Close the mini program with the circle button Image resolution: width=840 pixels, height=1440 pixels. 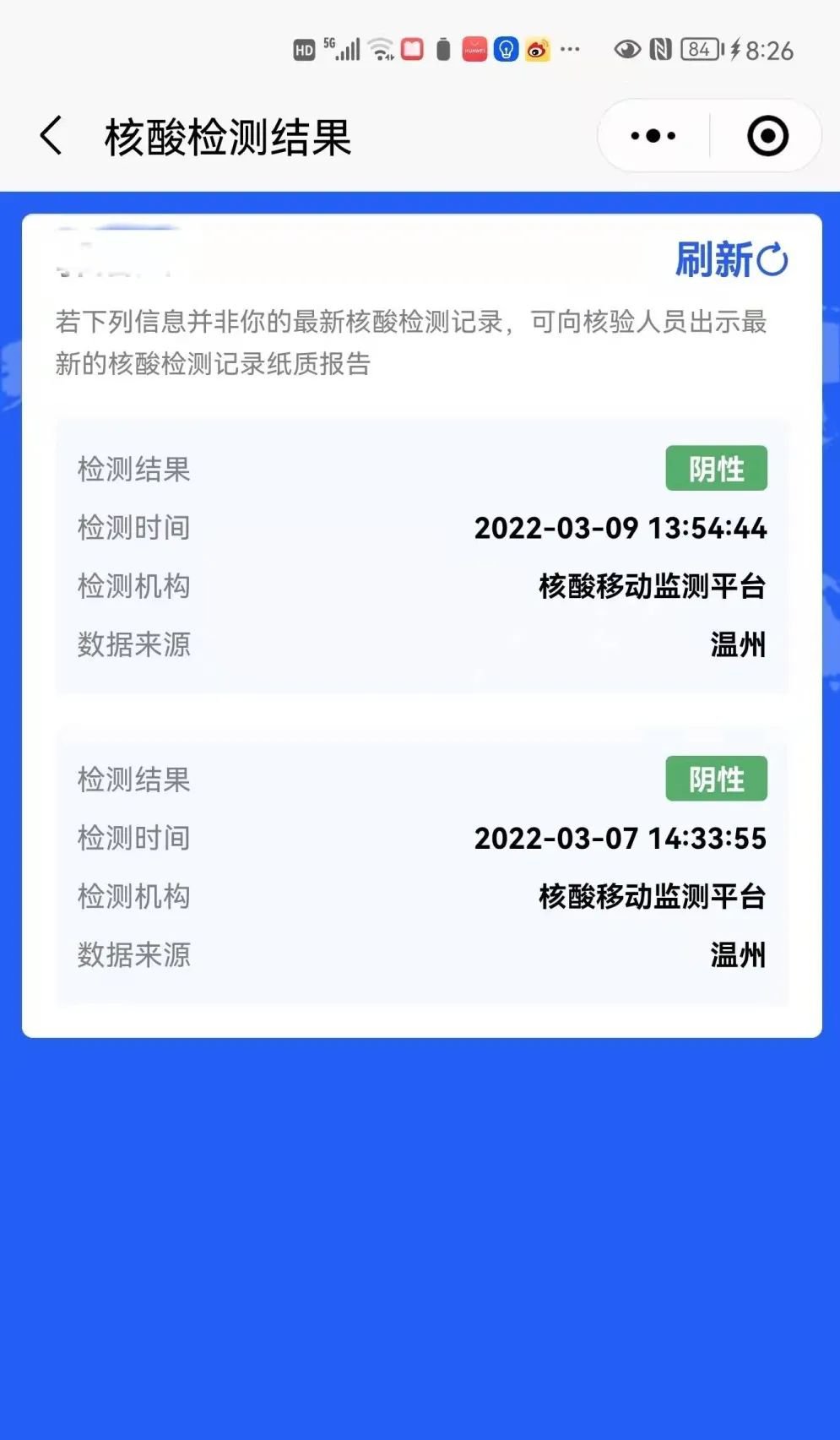pos(767,136)
